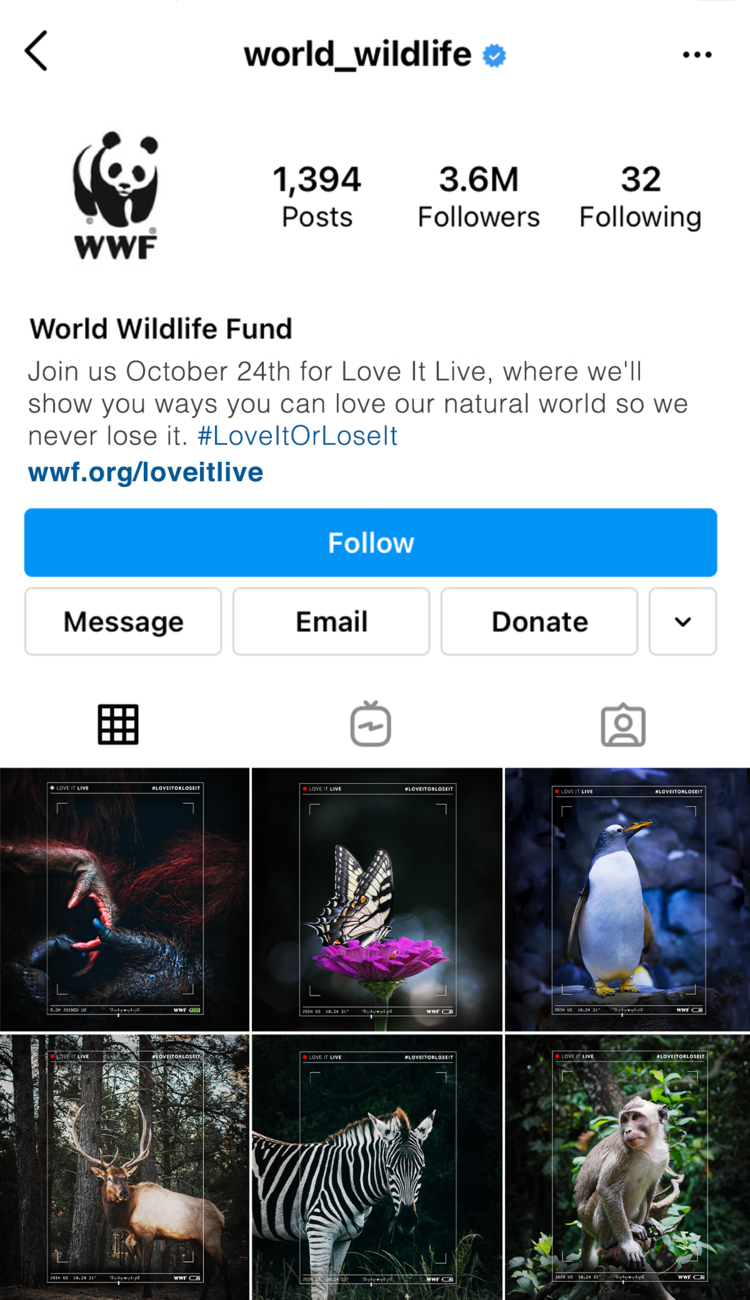Open the butterfly on flower post
The width and height of the screenshot is (750, 1300).
(x=376, y=899)
